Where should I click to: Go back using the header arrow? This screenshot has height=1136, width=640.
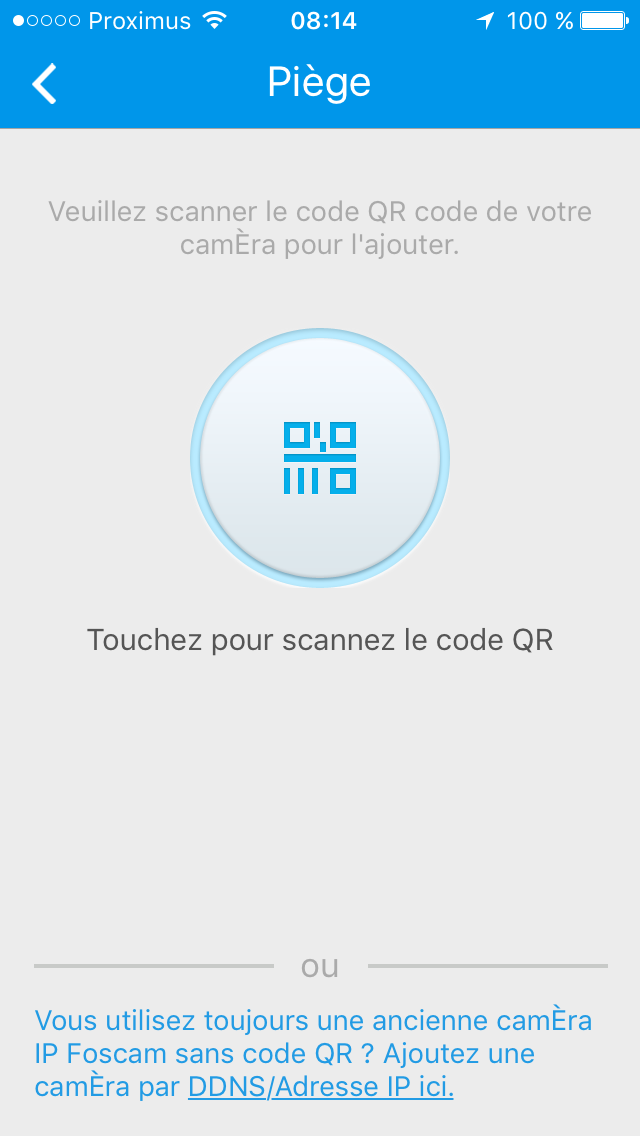[x=45, y=84]
